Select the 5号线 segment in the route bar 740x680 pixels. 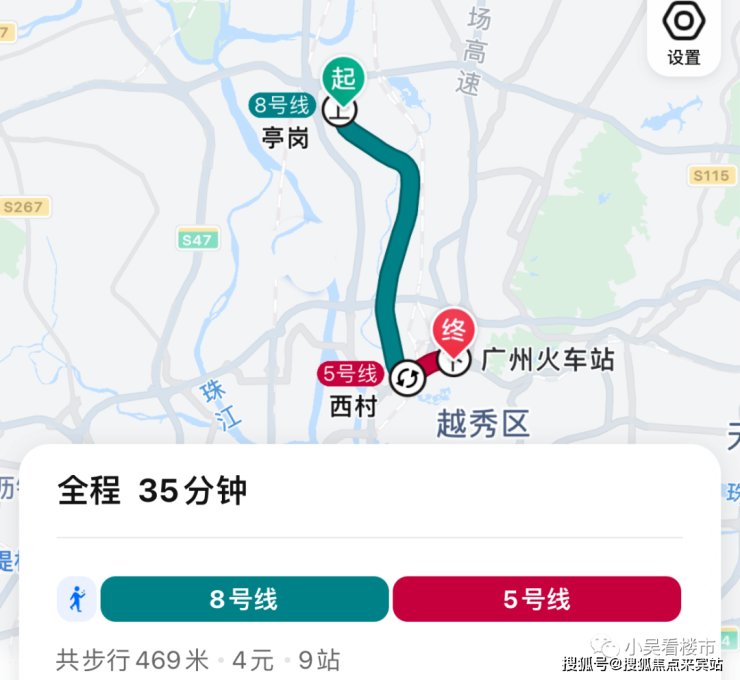click(x=536, y=599)
